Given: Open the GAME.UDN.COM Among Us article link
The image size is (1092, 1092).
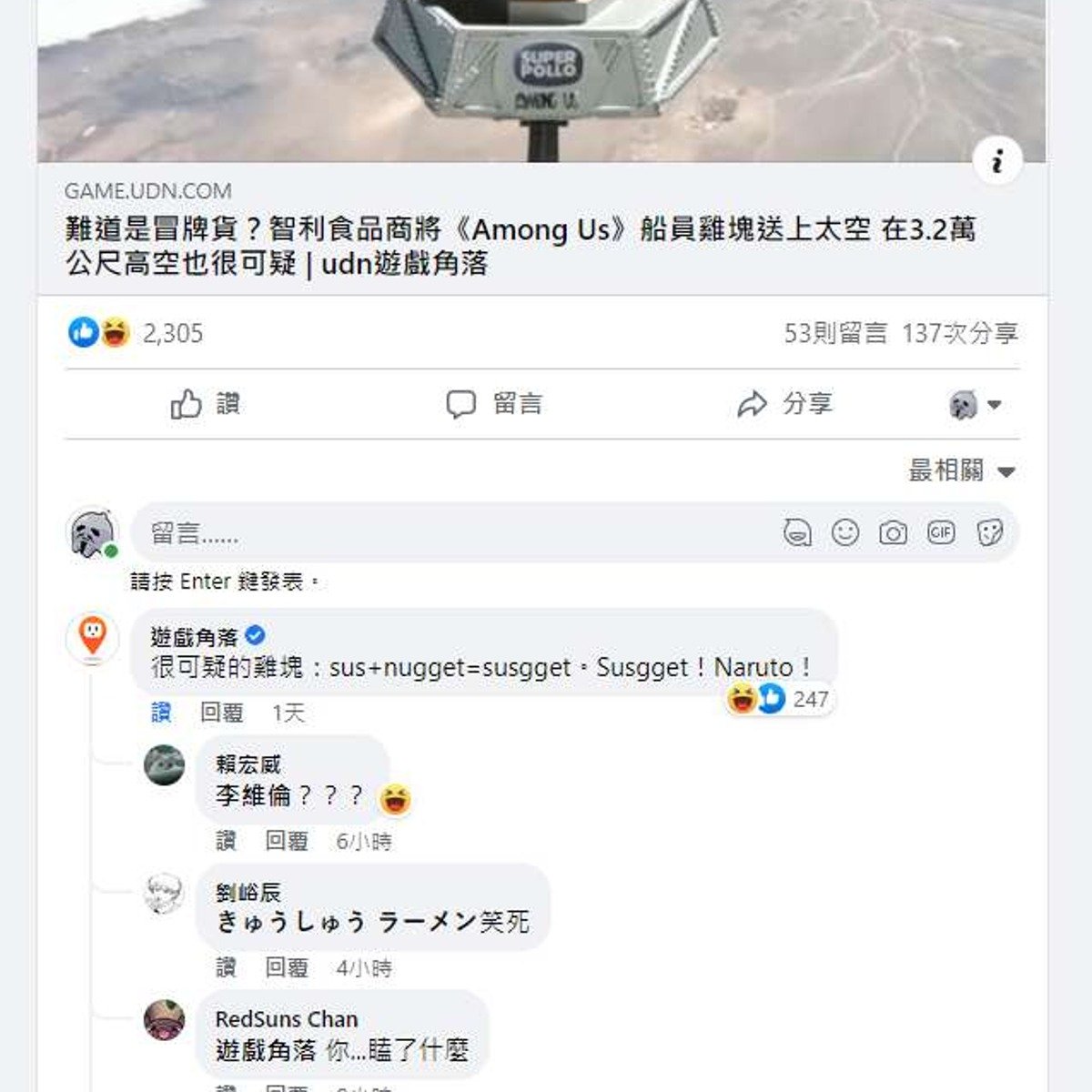Looking at the screenshot, I should point(520,246).
